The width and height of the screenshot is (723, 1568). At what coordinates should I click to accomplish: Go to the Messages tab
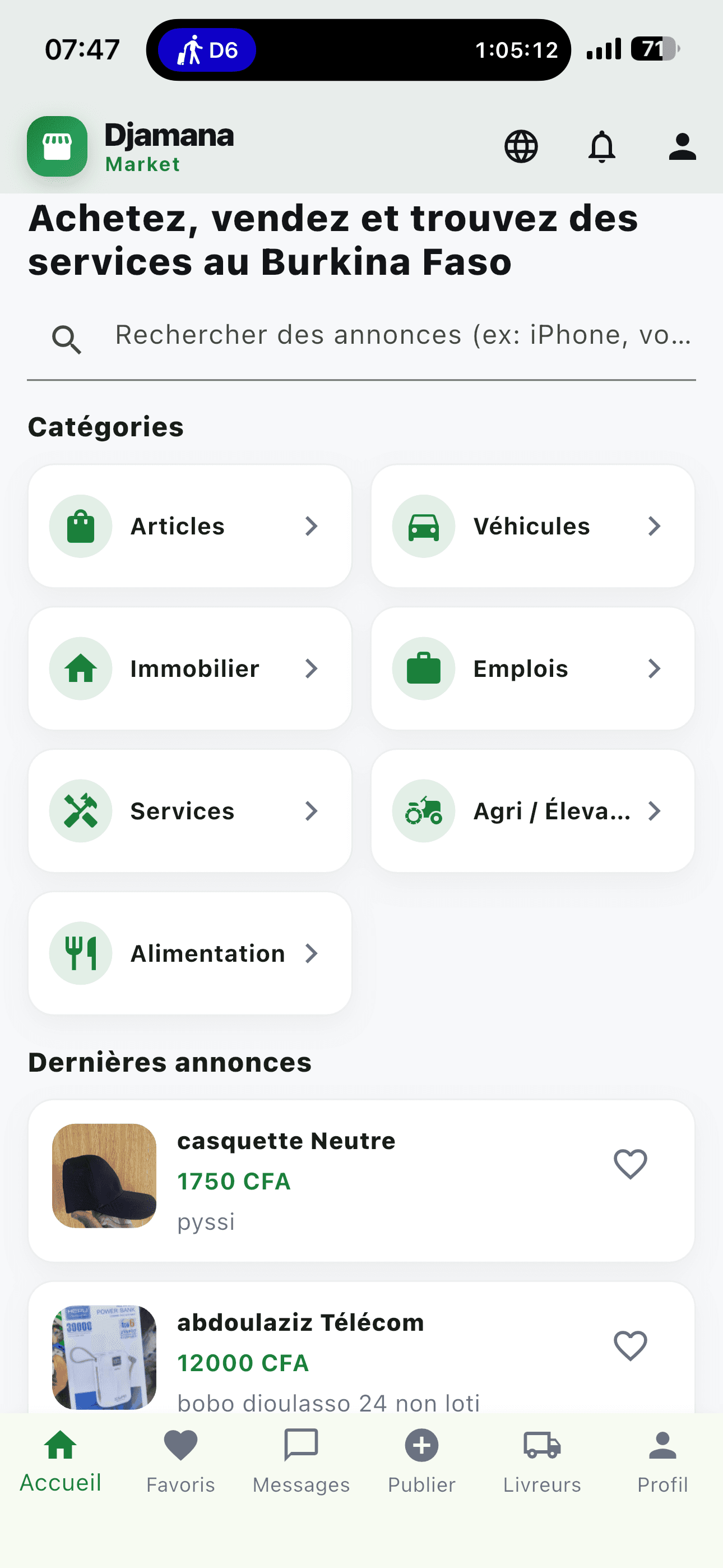click(302, 1461)
